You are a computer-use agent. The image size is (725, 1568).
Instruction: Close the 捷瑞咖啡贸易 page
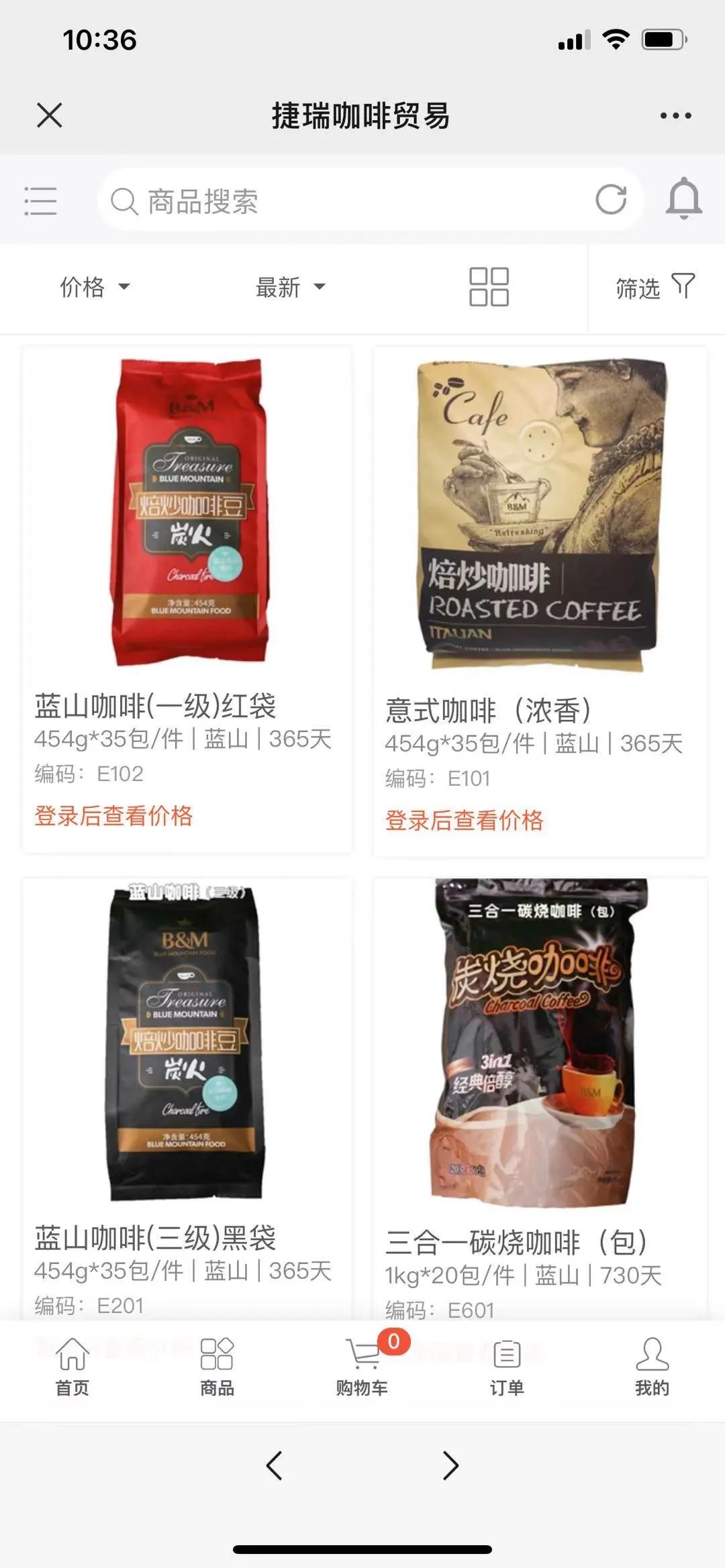[x=50, y=115]
